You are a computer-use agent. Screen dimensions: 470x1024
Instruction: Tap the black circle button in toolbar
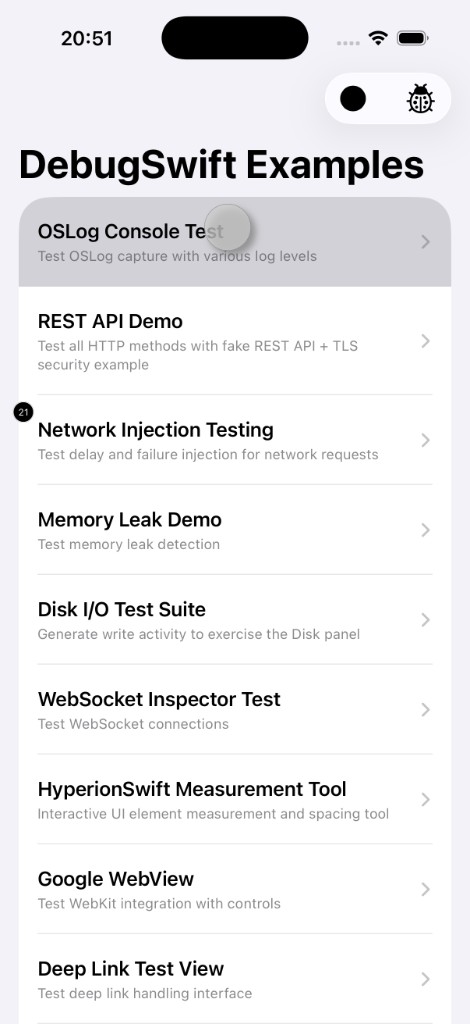click(353, 99)
